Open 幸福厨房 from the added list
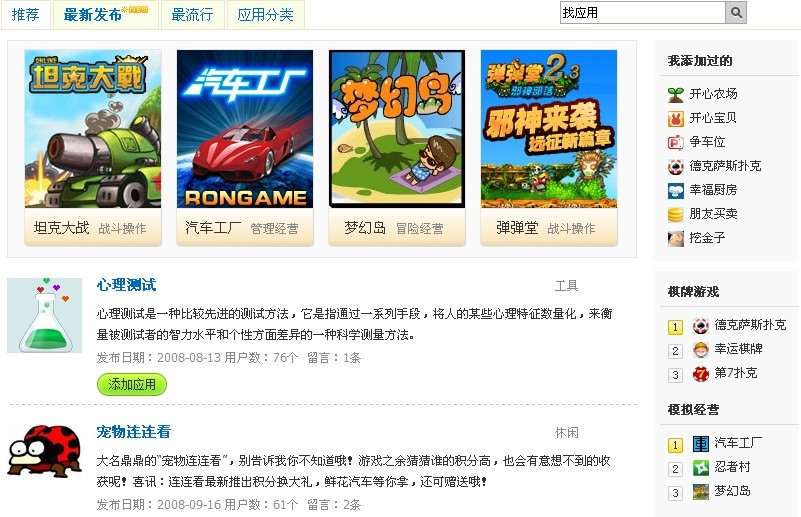Viewport: 801px width, 517px height. point(713,190)
